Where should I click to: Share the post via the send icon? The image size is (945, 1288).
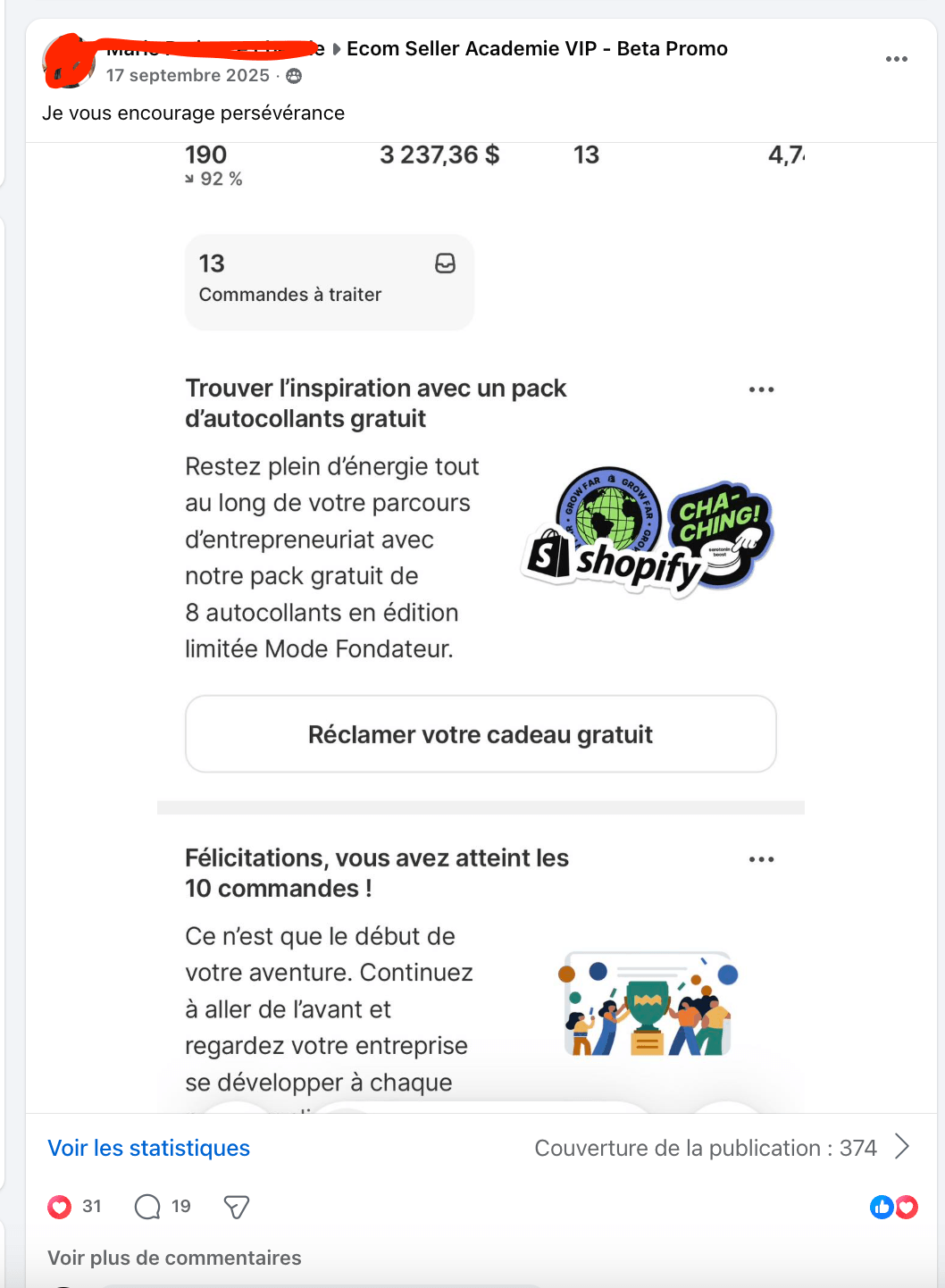coord(236,1208)
